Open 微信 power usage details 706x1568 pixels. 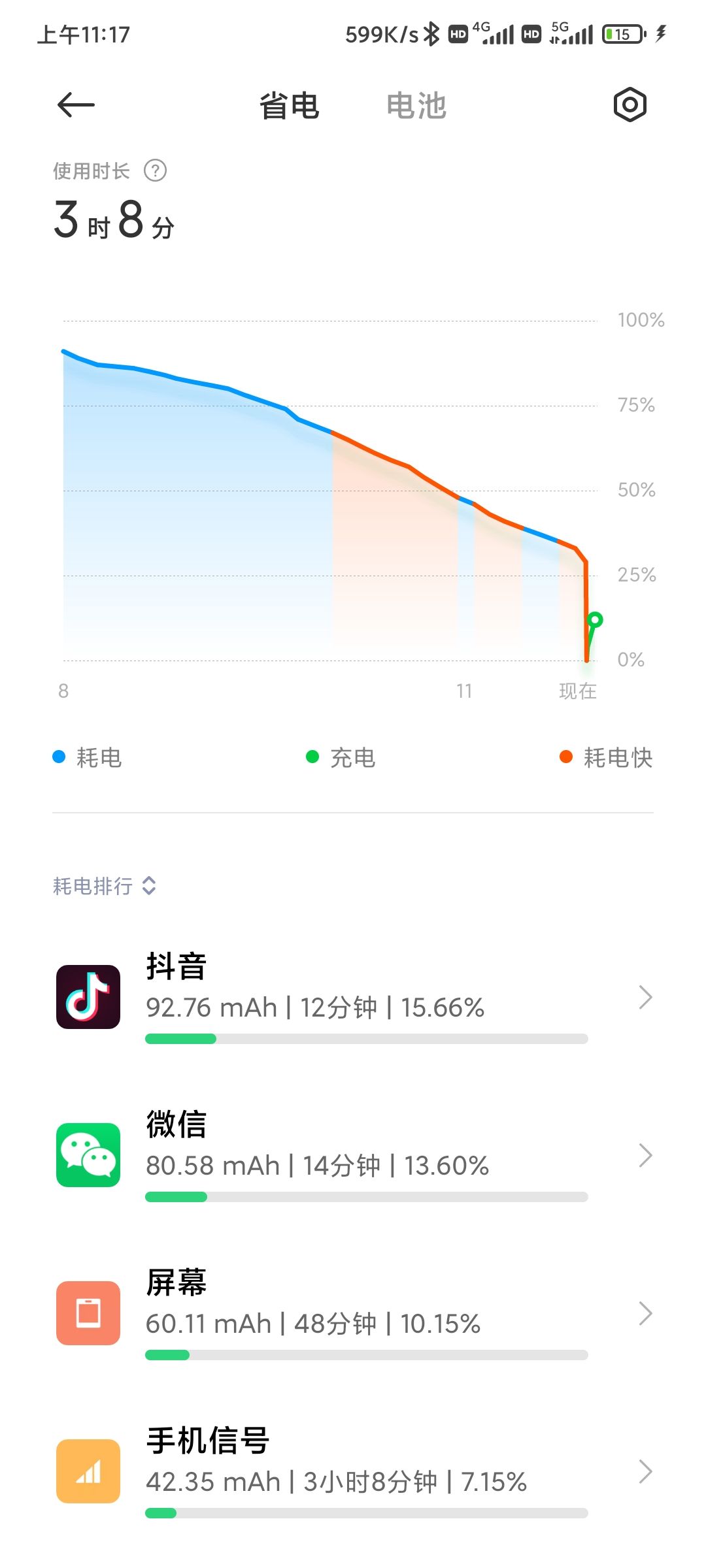353,1155
